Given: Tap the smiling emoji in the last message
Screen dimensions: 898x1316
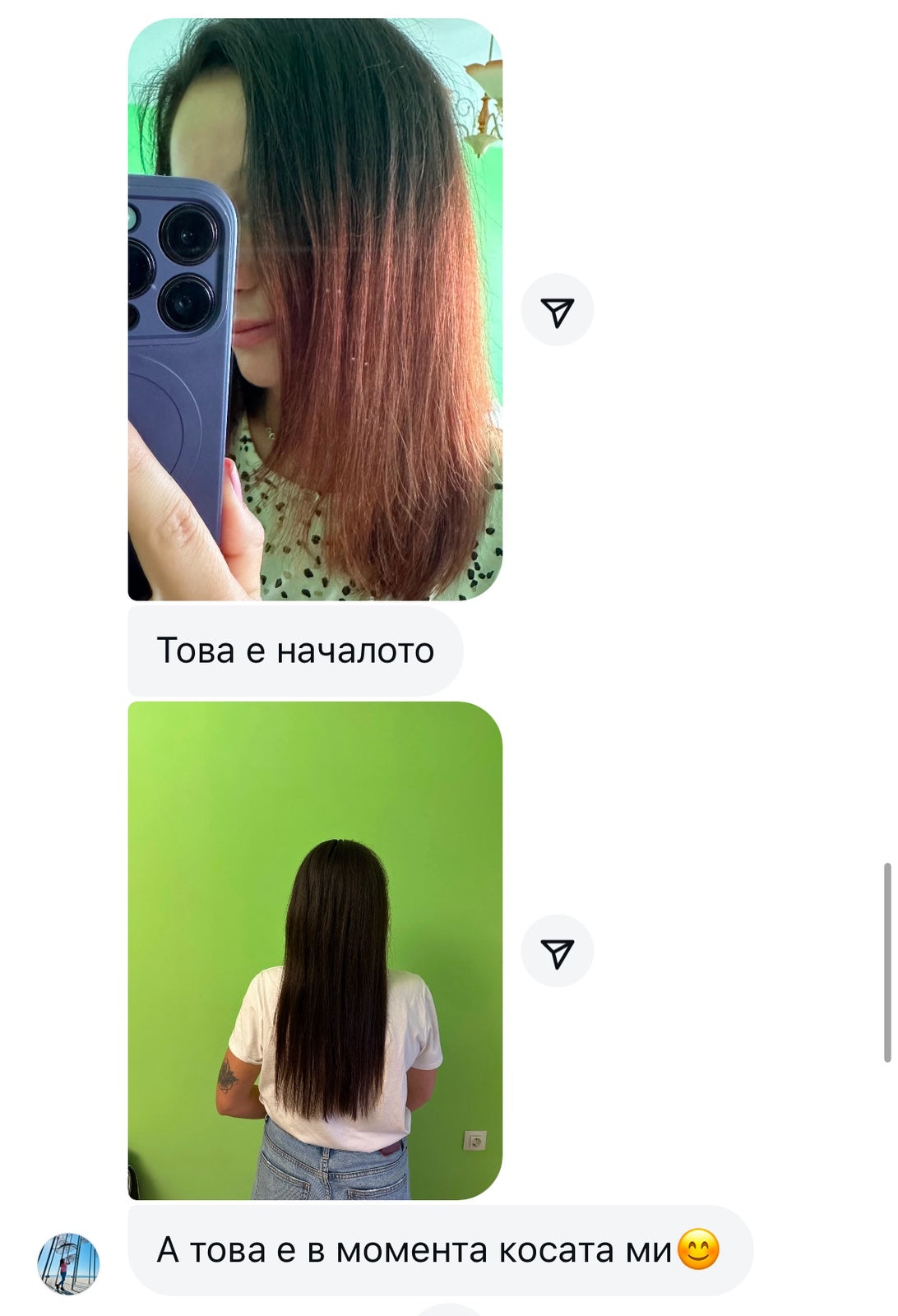Looking at the screenshot, I should 699,1249.
